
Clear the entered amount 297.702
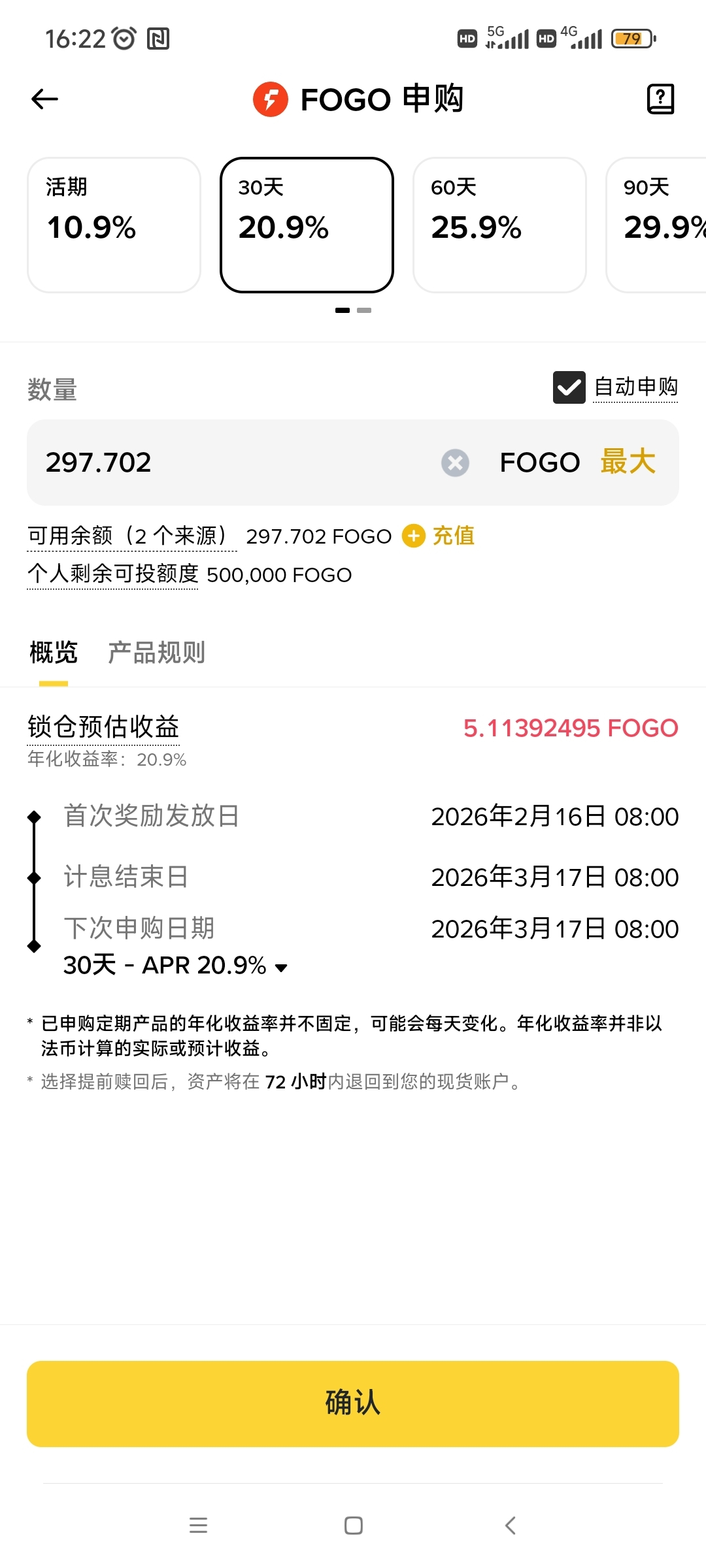455,463
